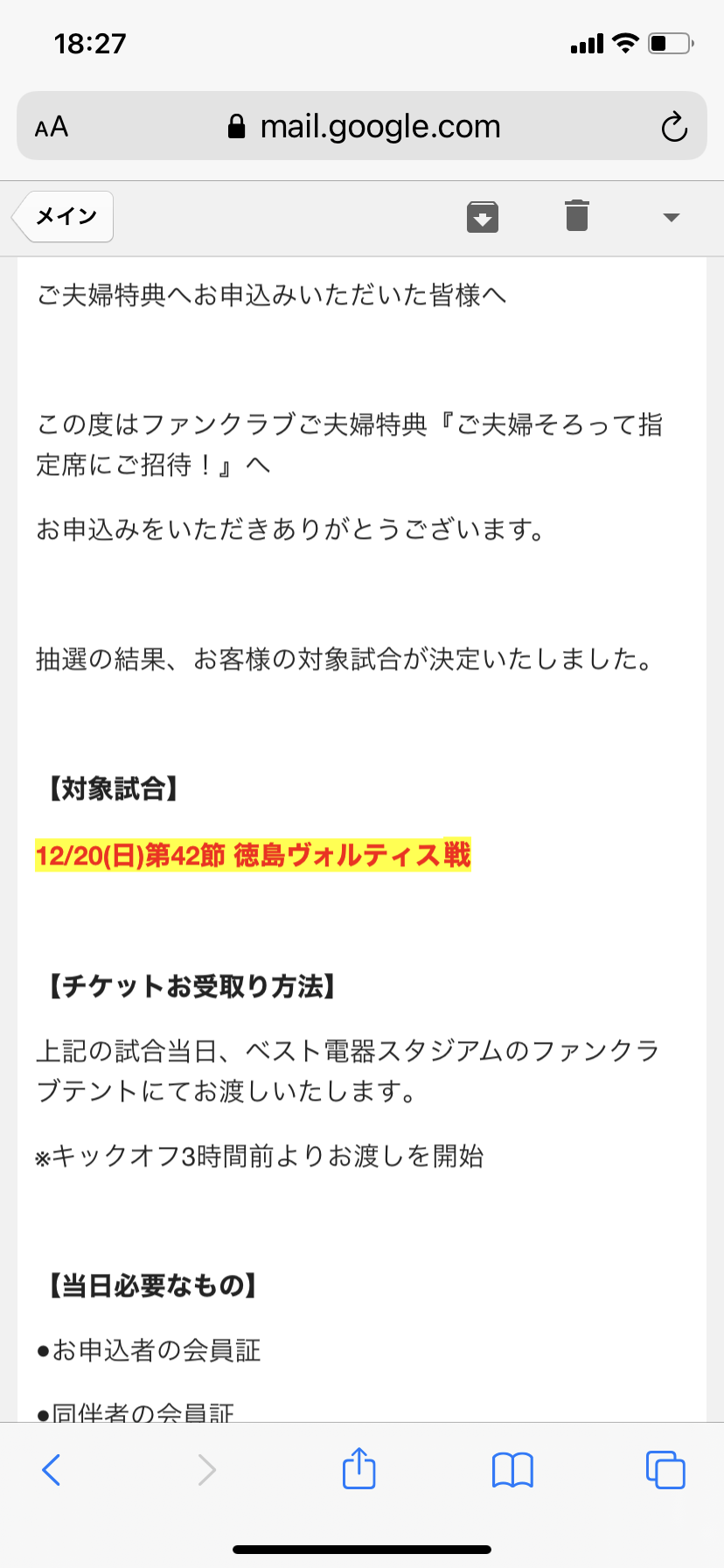Open the more actions dropdown arrow
Image resolution: width=724 pixels, height=1568 pixels.
(671, 217)
